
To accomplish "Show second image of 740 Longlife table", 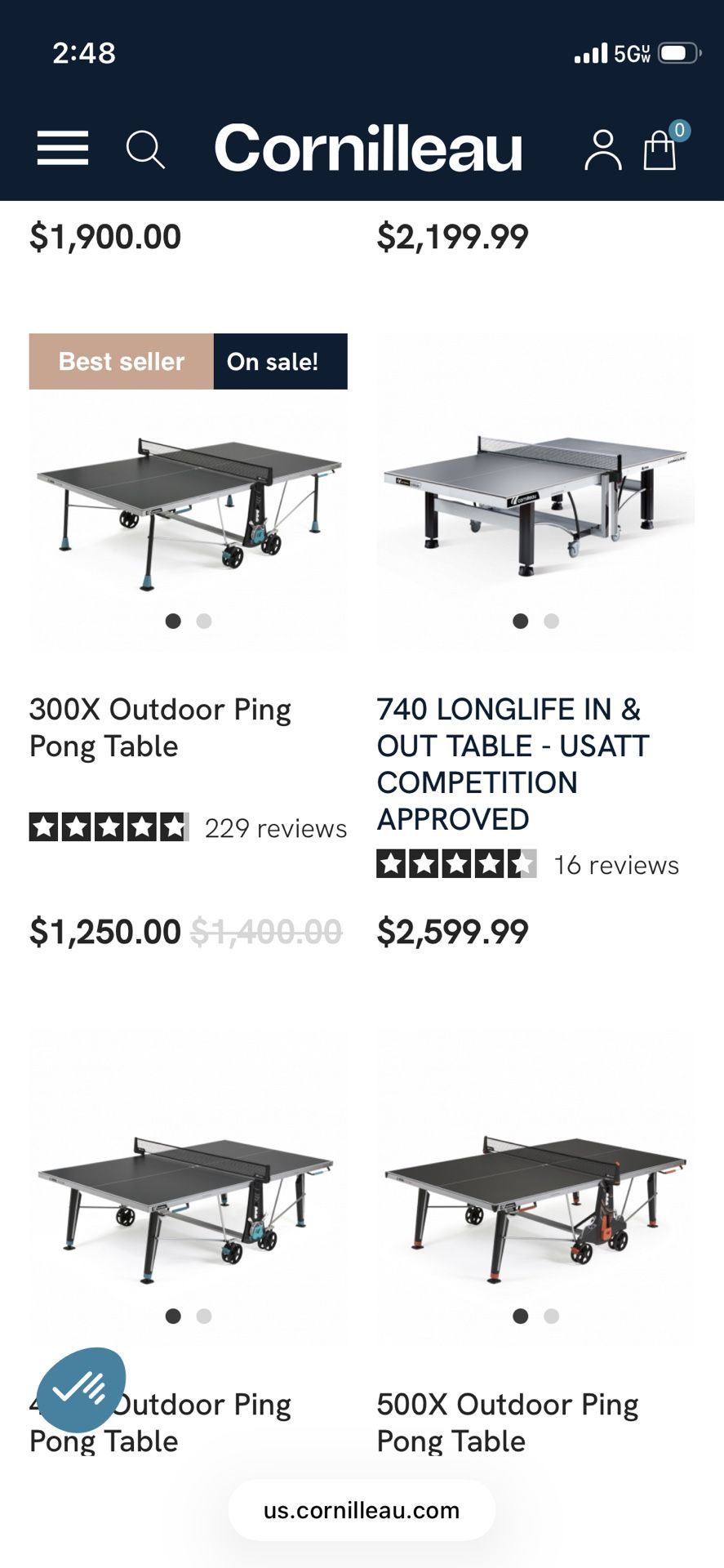I will 552,621.
